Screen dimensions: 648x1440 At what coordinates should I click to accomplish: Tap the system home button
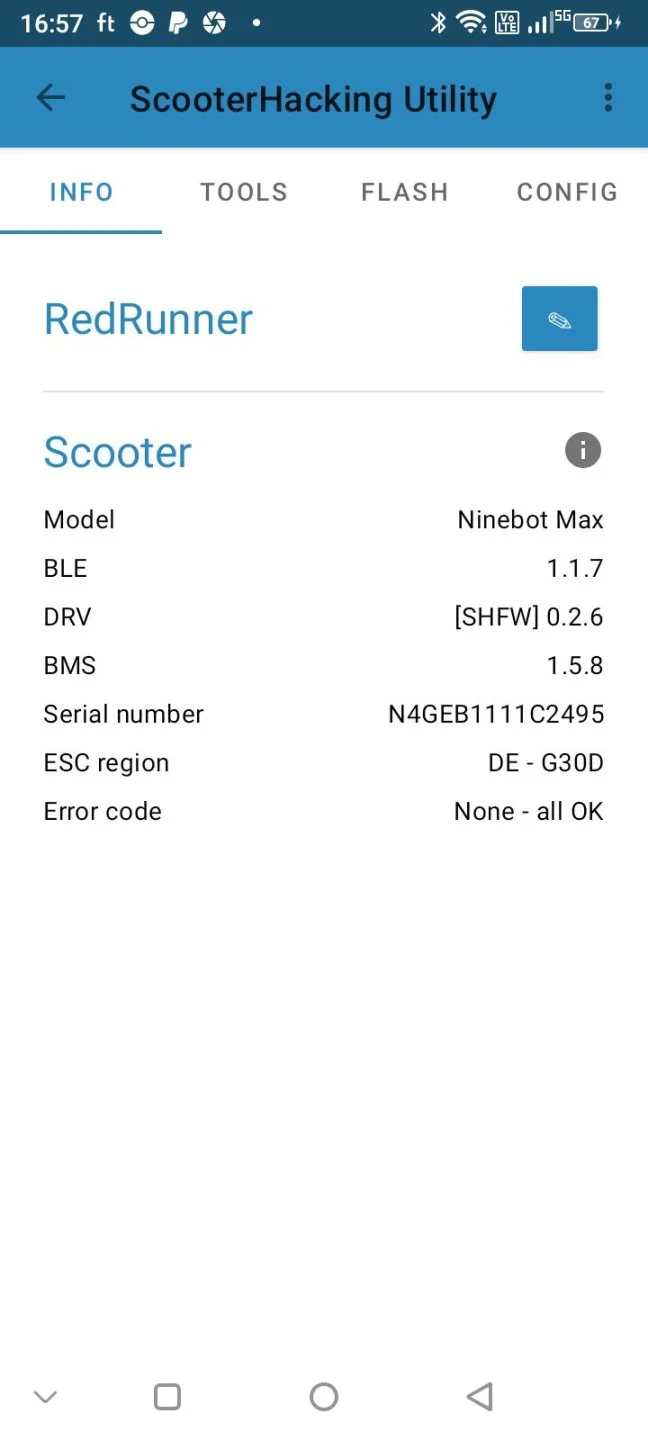coord(324,1396)
